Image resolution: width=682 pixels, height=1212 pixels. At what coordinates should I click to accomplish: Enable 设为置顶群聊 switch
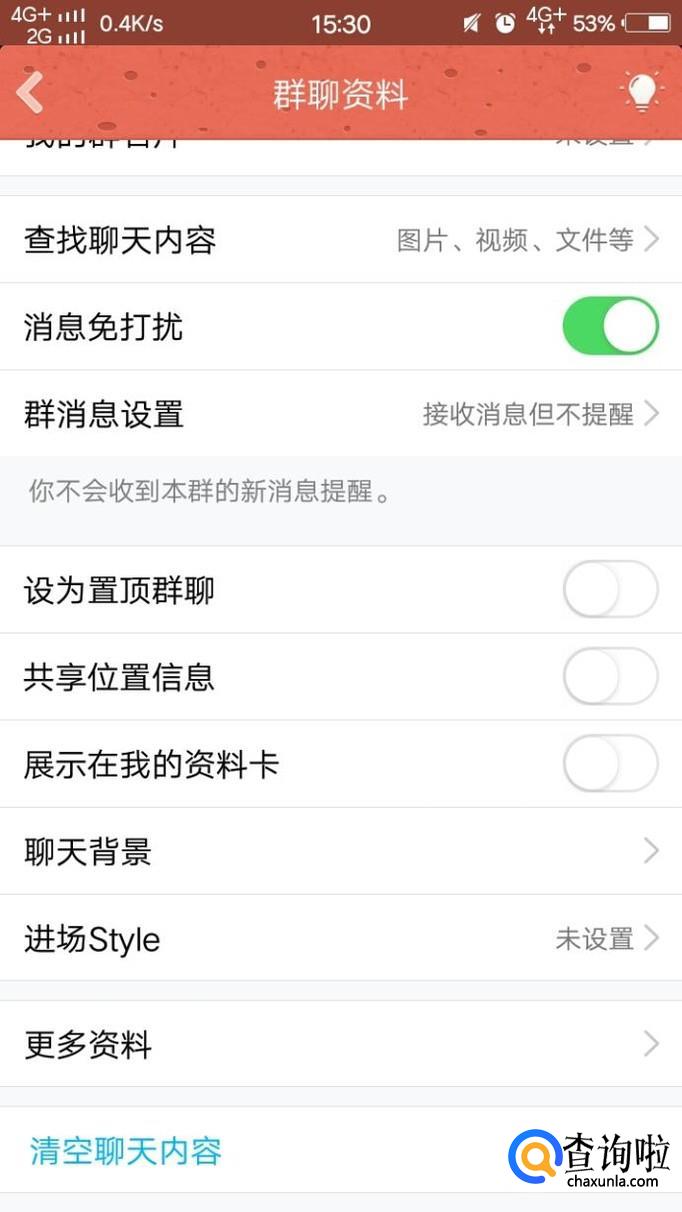(610, 590)
